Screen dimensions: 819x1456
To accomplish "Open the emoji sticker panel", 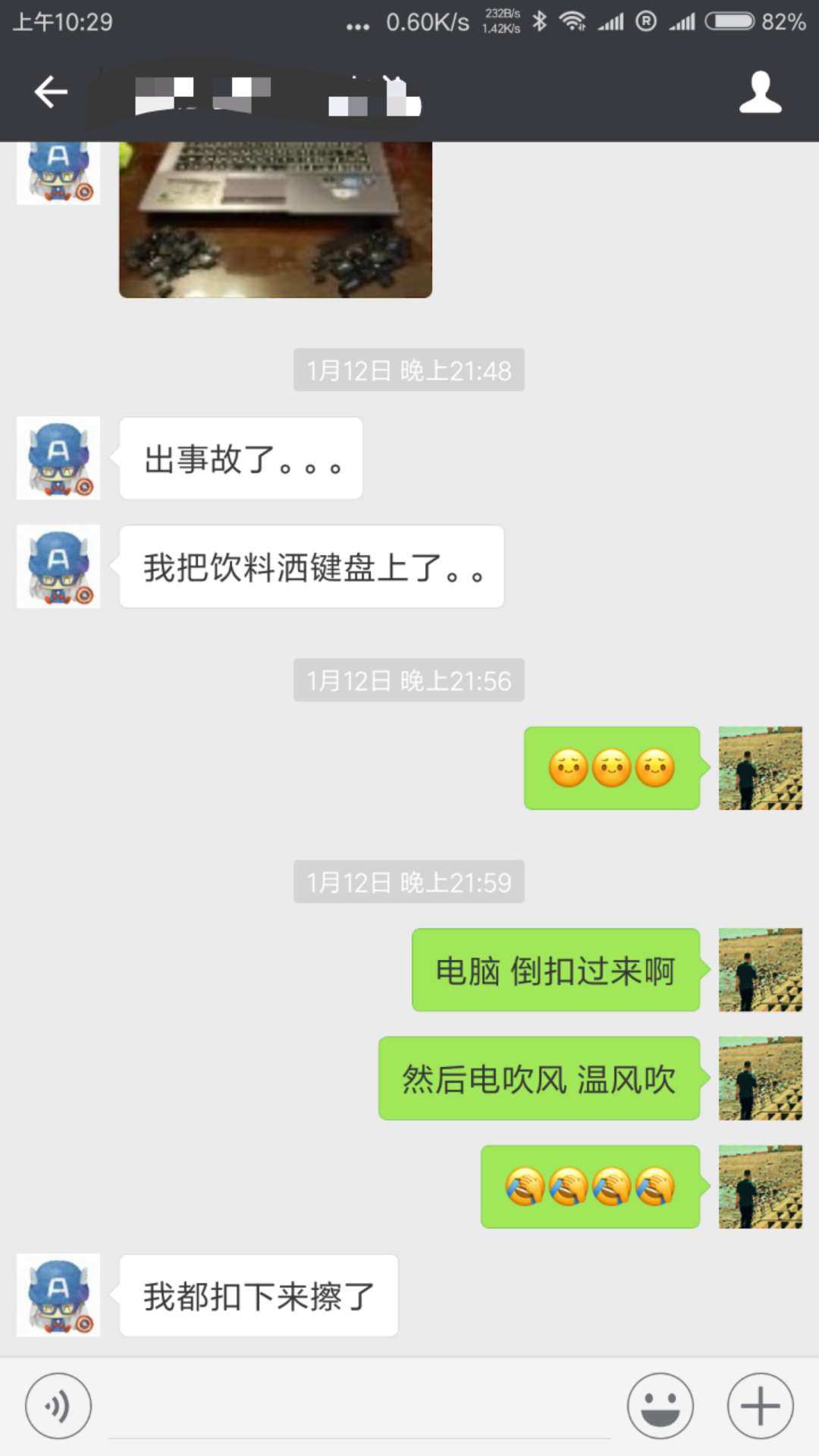I will click(660, 1406).
